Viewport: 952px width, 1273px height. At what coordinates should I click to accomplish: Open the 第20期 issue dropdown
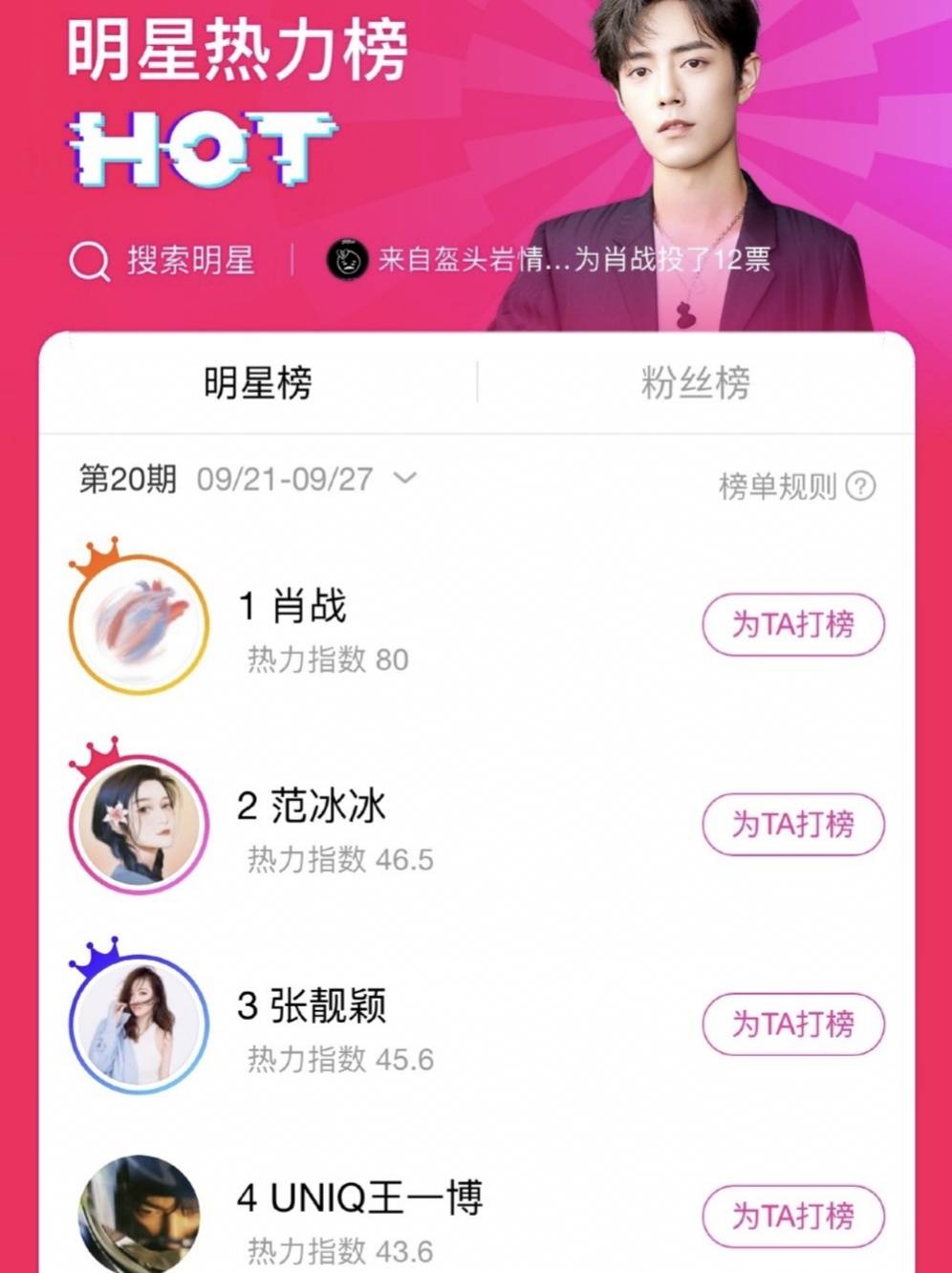pyautogui.click(x=129, y=481)
